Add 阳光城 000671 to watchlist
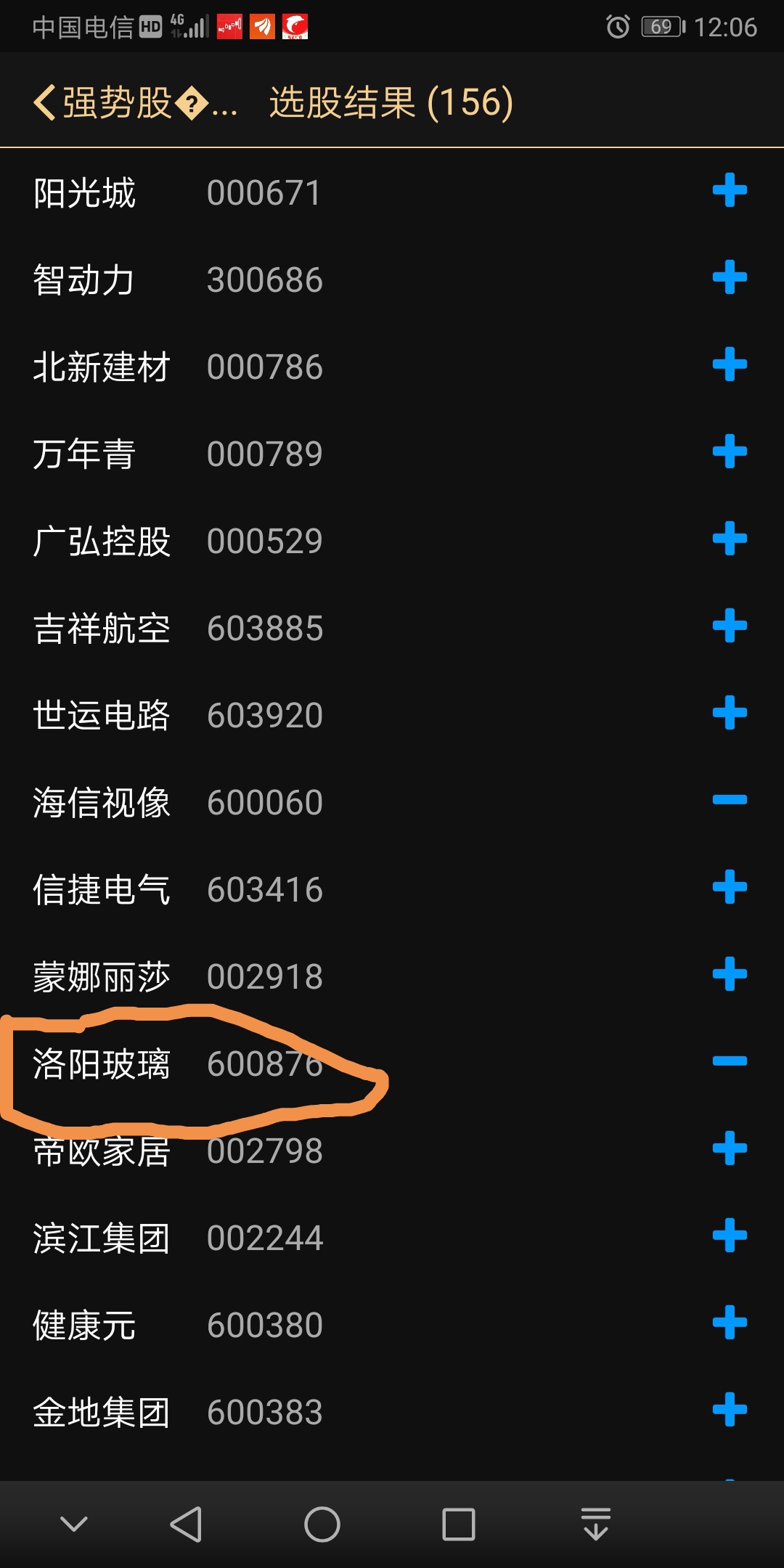 730,191
